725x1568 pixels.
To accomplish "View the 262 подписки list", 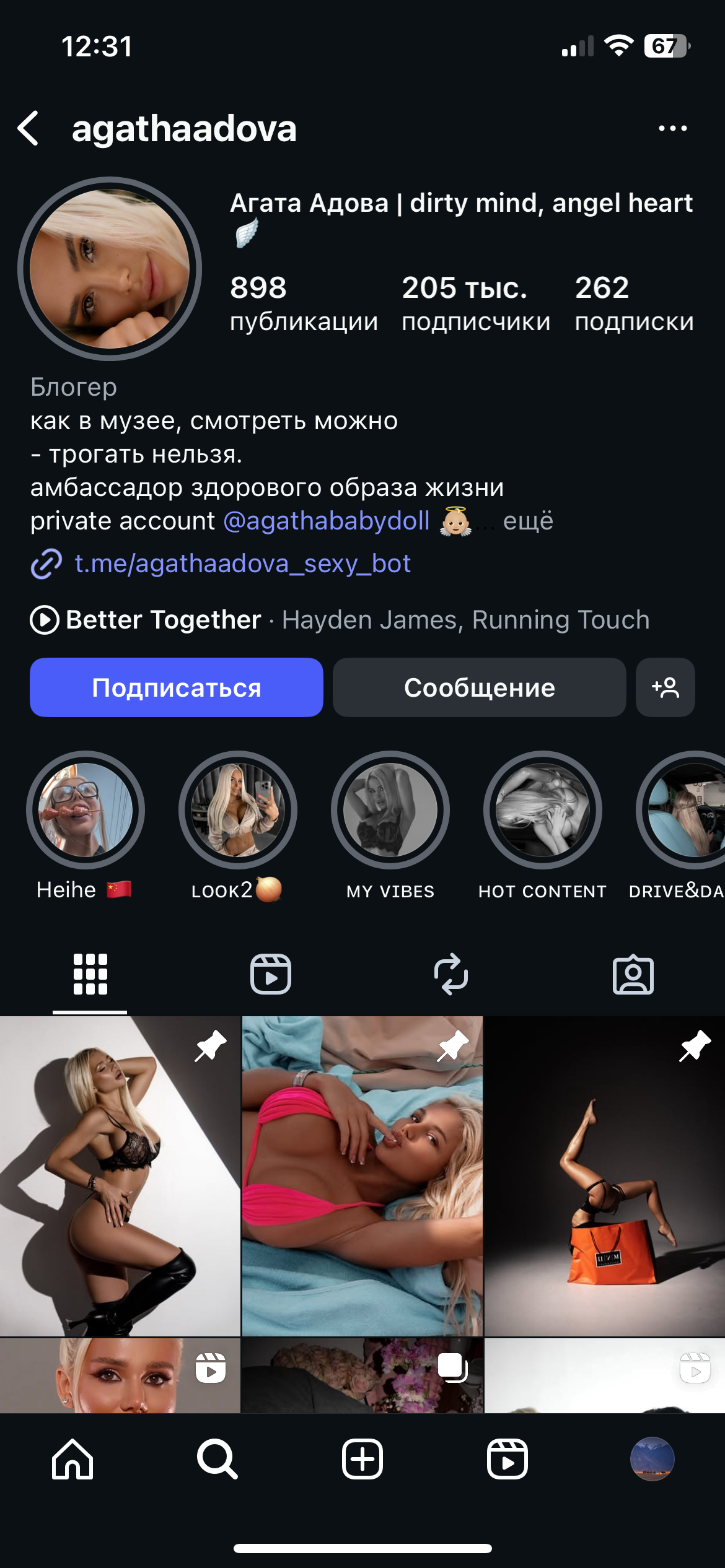I will [633, 303].
